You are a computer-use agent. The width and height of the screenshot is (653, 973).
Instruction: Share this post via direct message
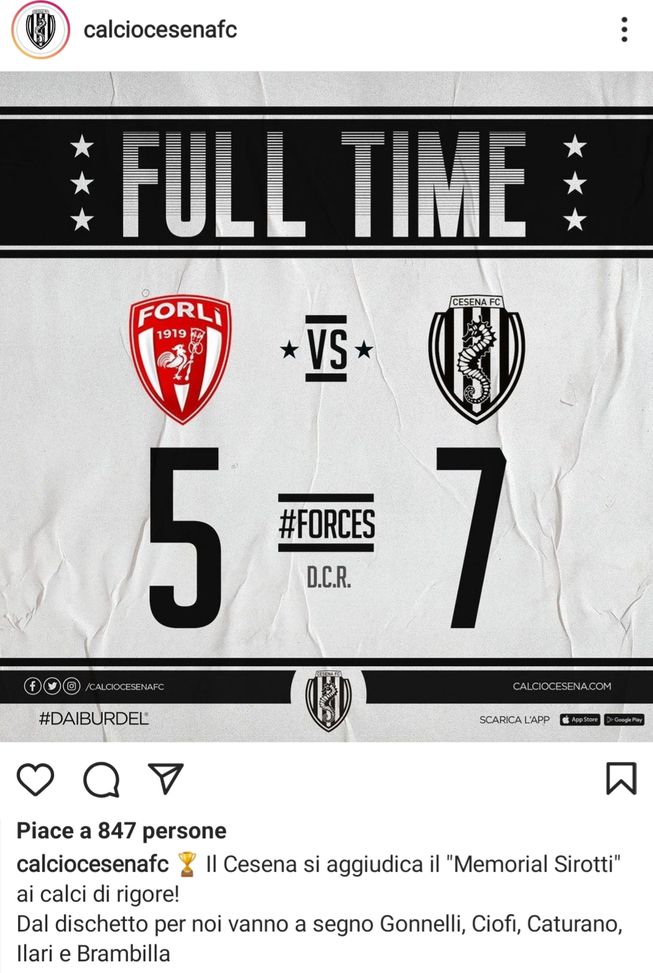pyautogui.click(x=165, y=779)
